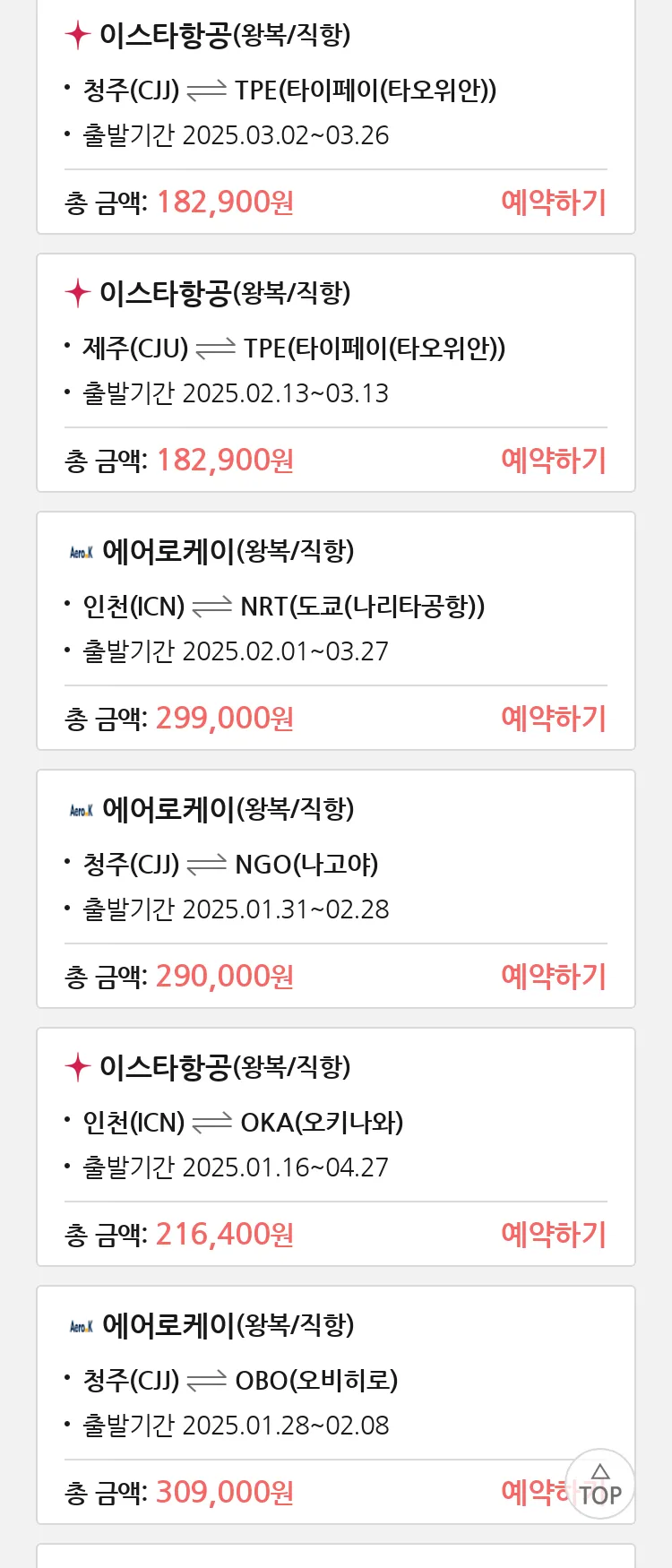Viewport: 672px width, 1568px height.
Task: Tap 예약하기 for the Incheon to Okinawa flight
Action: (x=553, y=1235)
